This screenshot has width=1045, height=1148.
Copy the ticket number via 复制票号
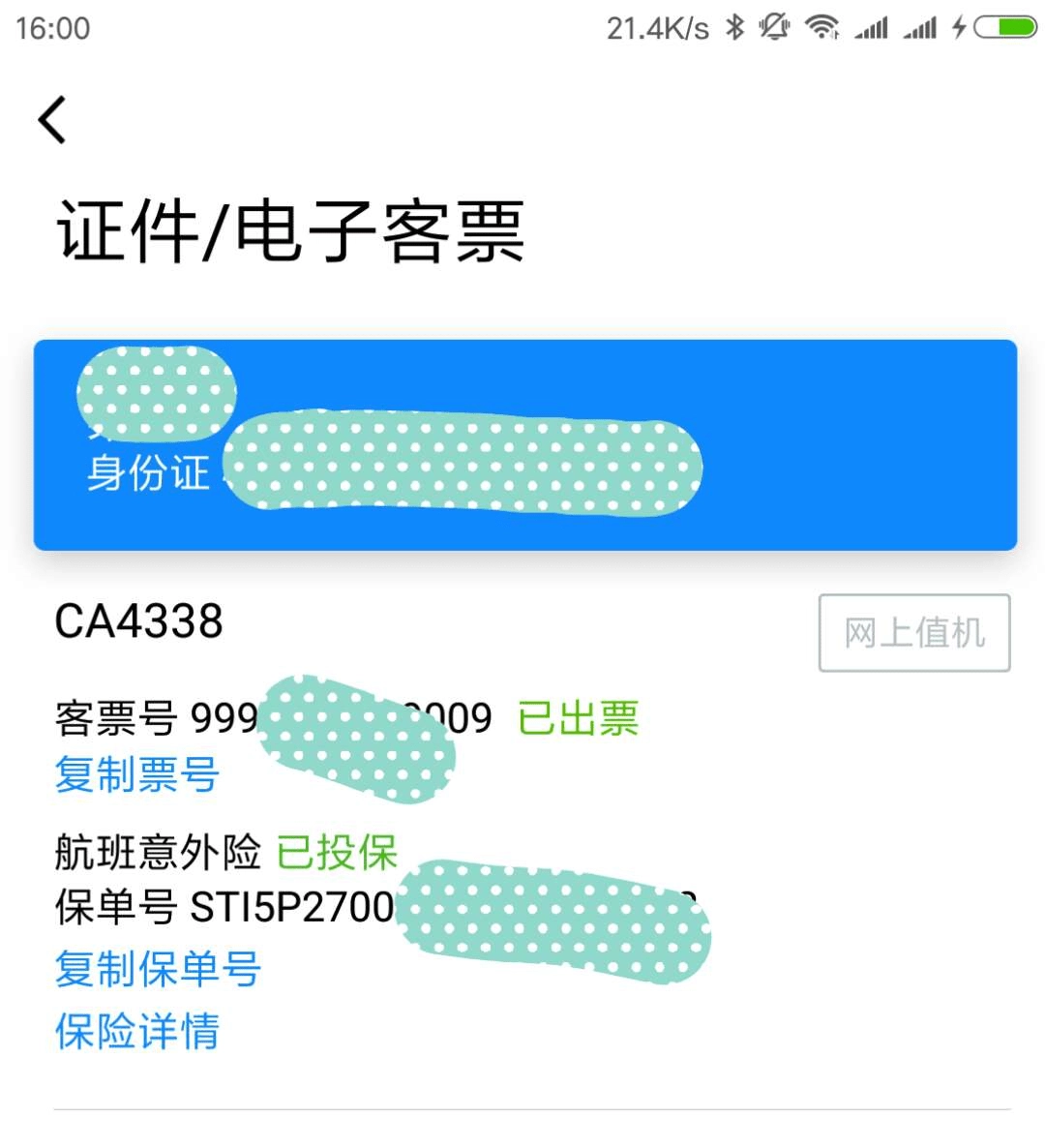[137, 775]
